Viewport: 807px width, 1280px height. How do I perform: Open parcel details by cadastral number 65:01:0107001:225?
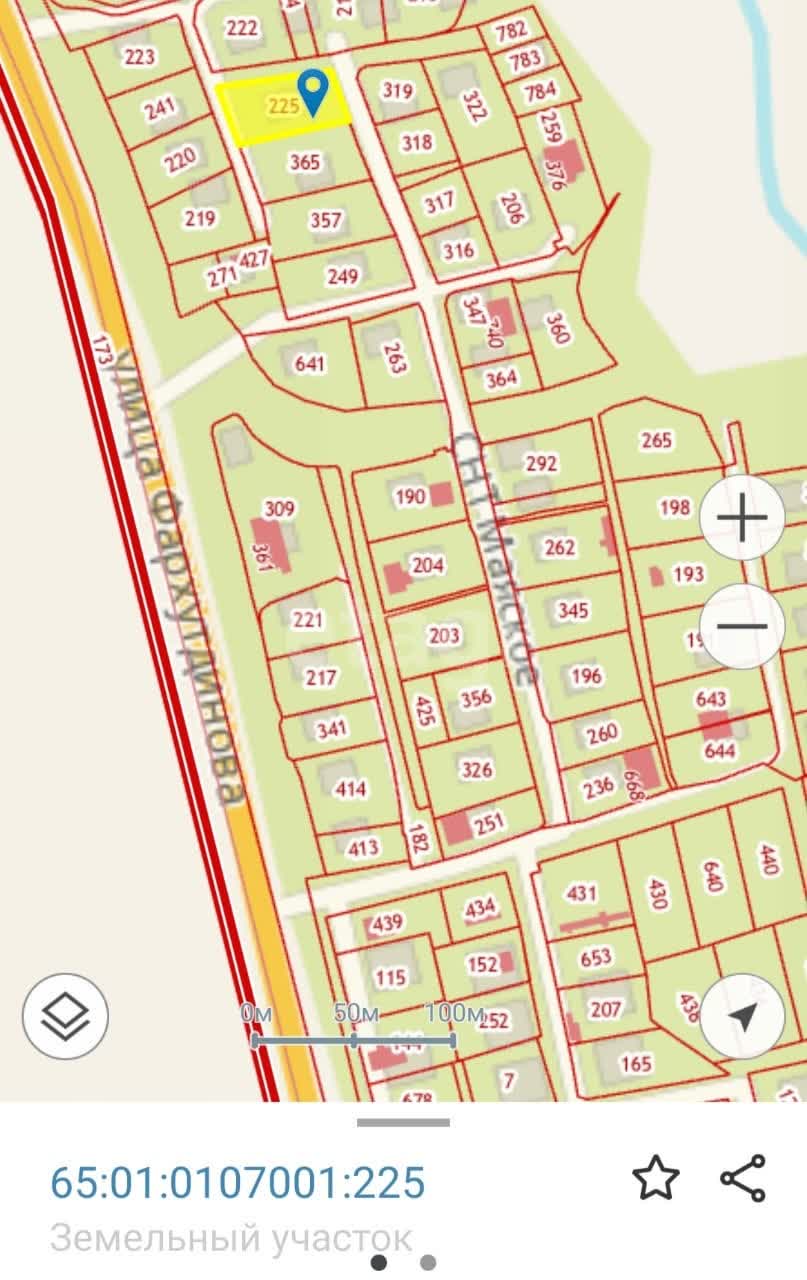pos(238,1182)
